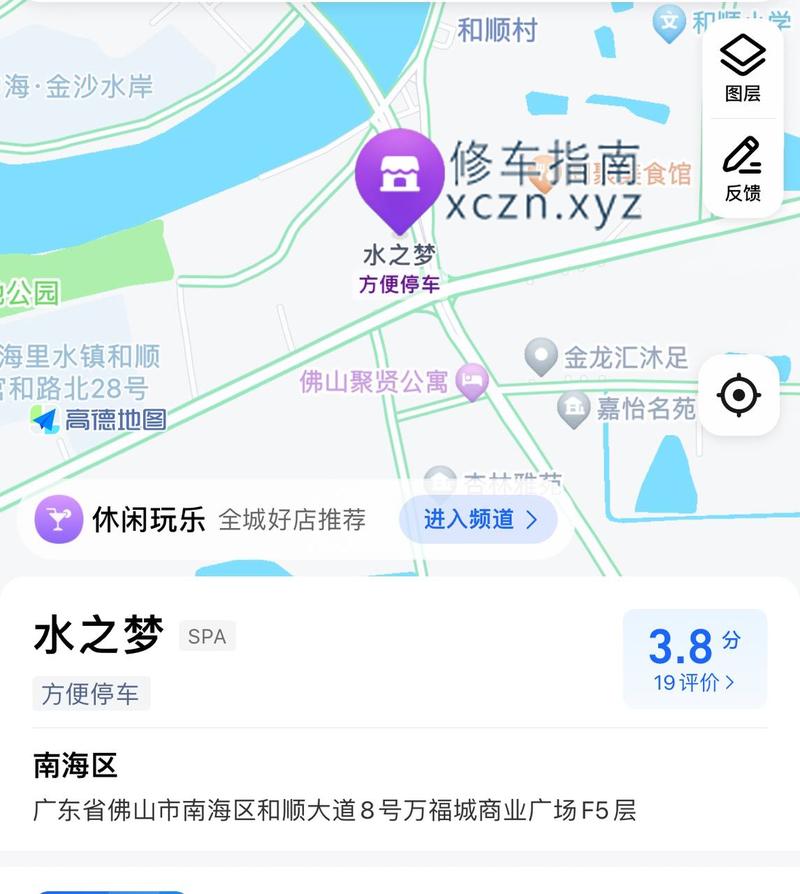
Task: Open 佛山聚贤公寓 marker on map
Action: pyautogui.click(x=472, y=381)
